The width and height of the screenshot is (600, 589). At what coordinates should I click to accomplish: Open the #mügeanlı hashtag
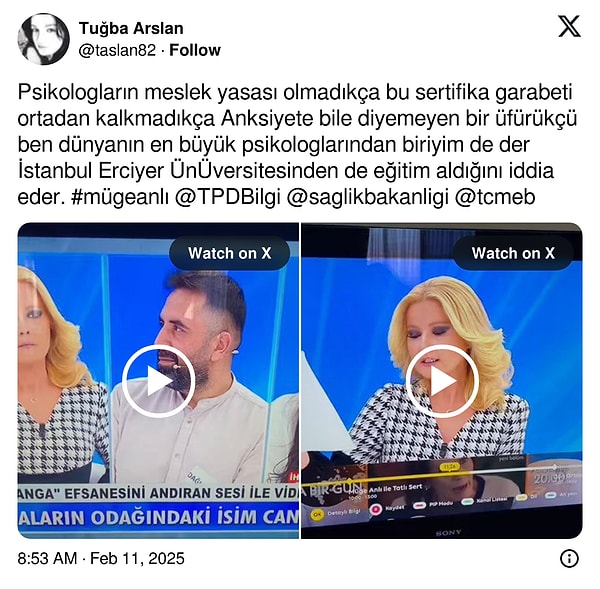111,197
